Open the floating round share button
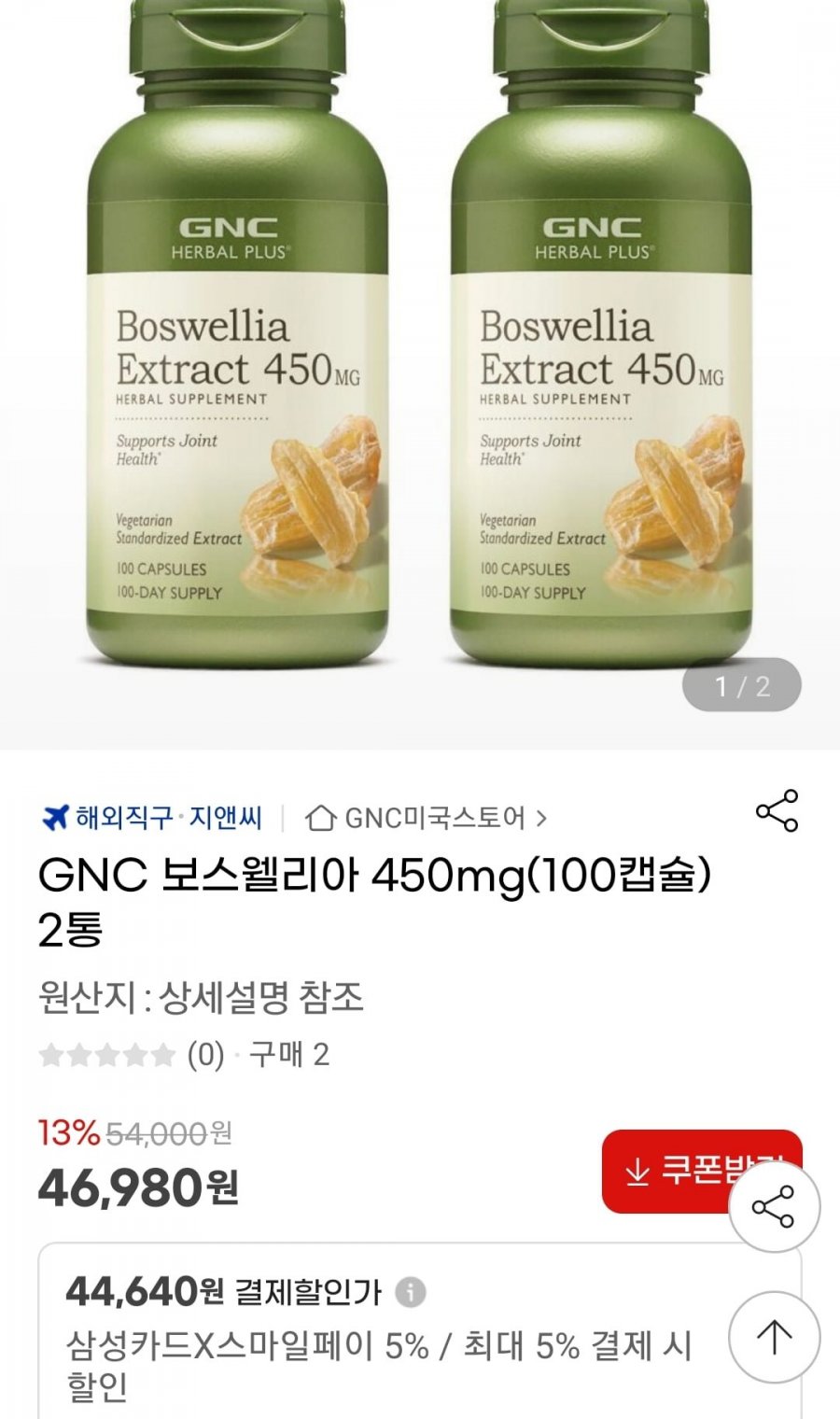This screenshot has height=1419, width=840. 774,1207
